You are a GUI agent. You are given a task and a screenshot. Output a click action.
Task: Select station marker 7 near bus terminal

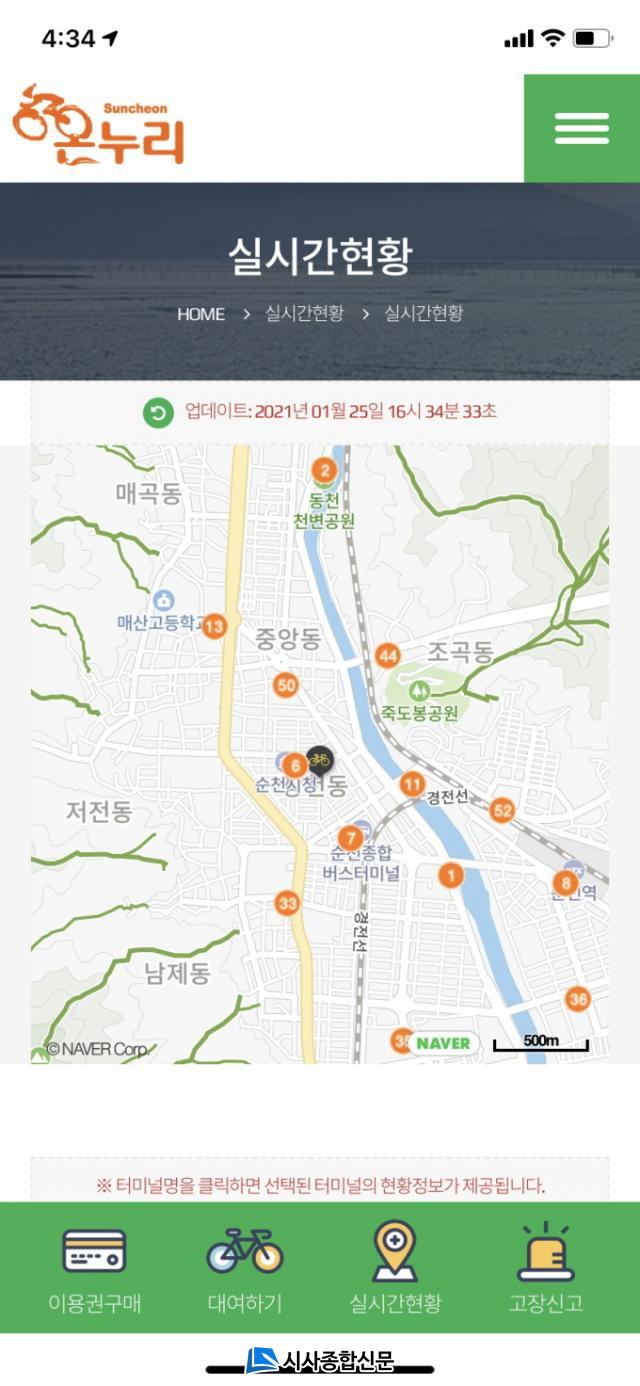(x=350, y=838)
